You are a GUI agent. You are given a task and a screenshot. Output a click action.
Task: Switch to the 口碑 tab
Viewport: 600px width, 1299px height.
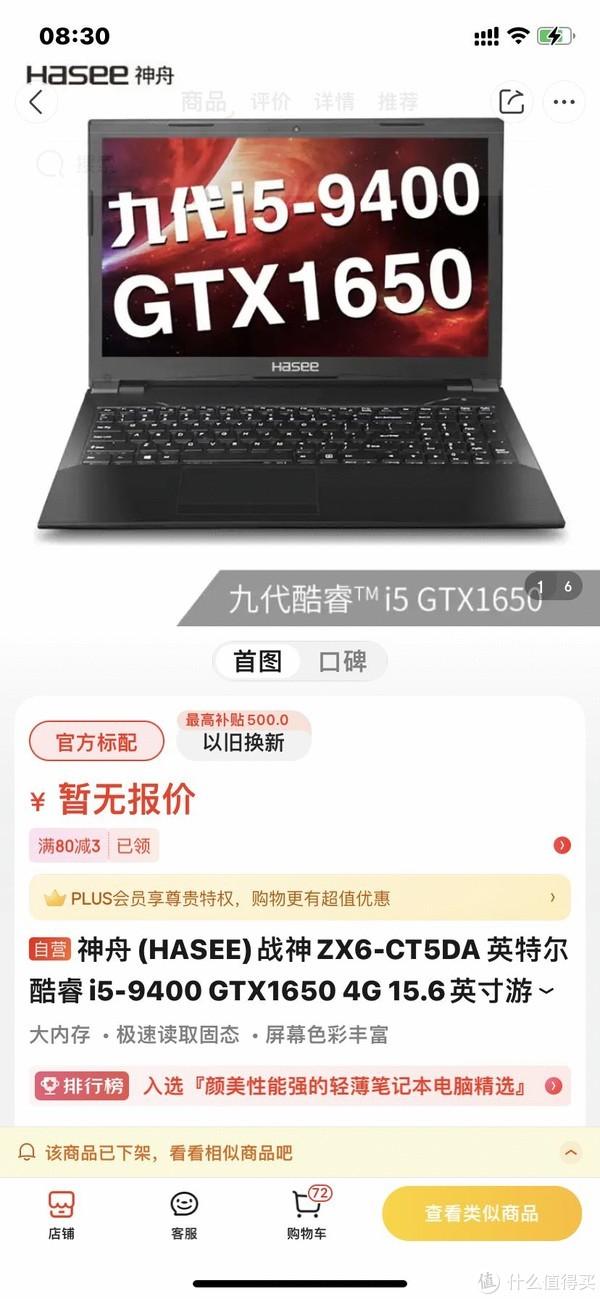pos(343,661)
